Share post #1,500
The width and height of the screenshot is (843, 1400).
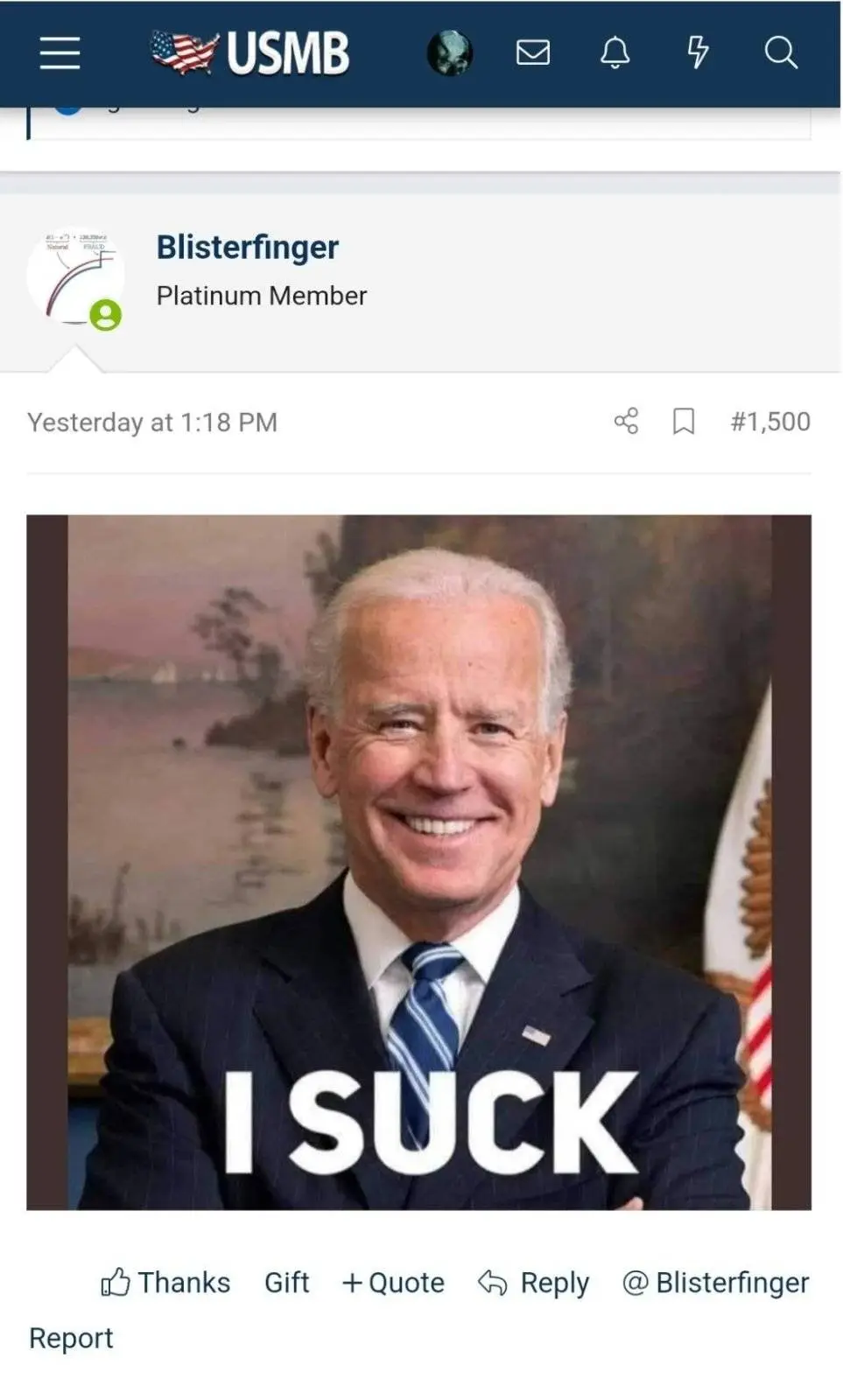coord(626,422)
